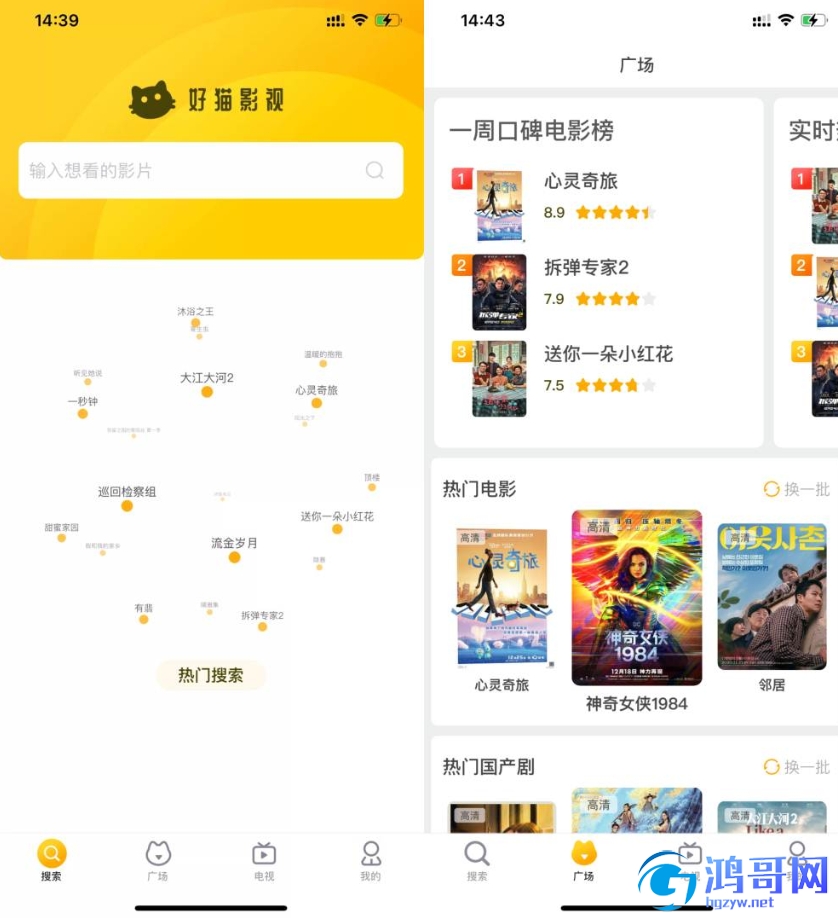Screen dimensions: 838x918
Task: Select the 大江大河2 hot search bubble
Action: [x=207, y=385]
